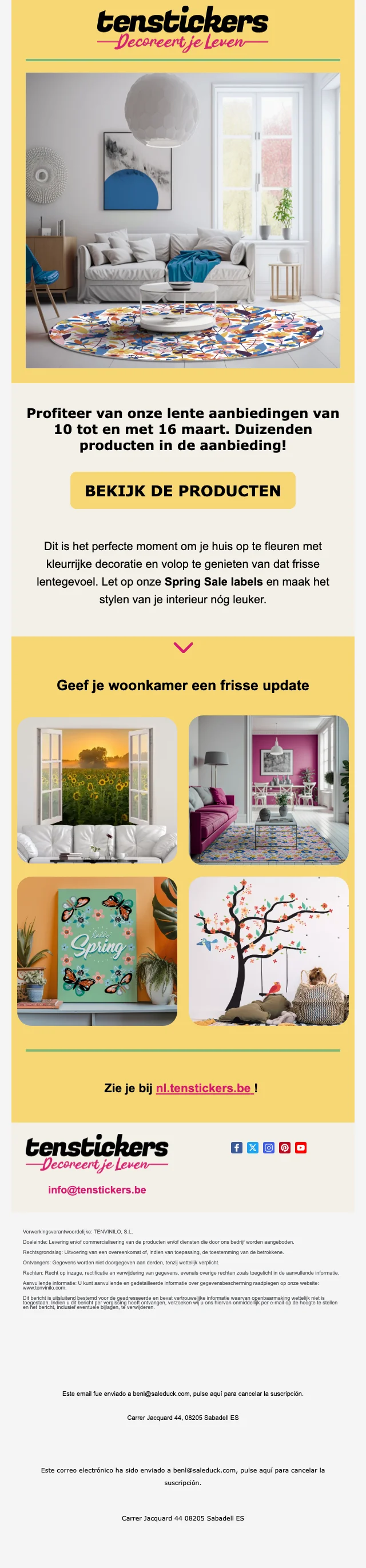The width and height of the screenshot is (366, 1568).
Task: Tap the BEKIJK DE PRODUCTEN button
Action: (x=182, y=491)
